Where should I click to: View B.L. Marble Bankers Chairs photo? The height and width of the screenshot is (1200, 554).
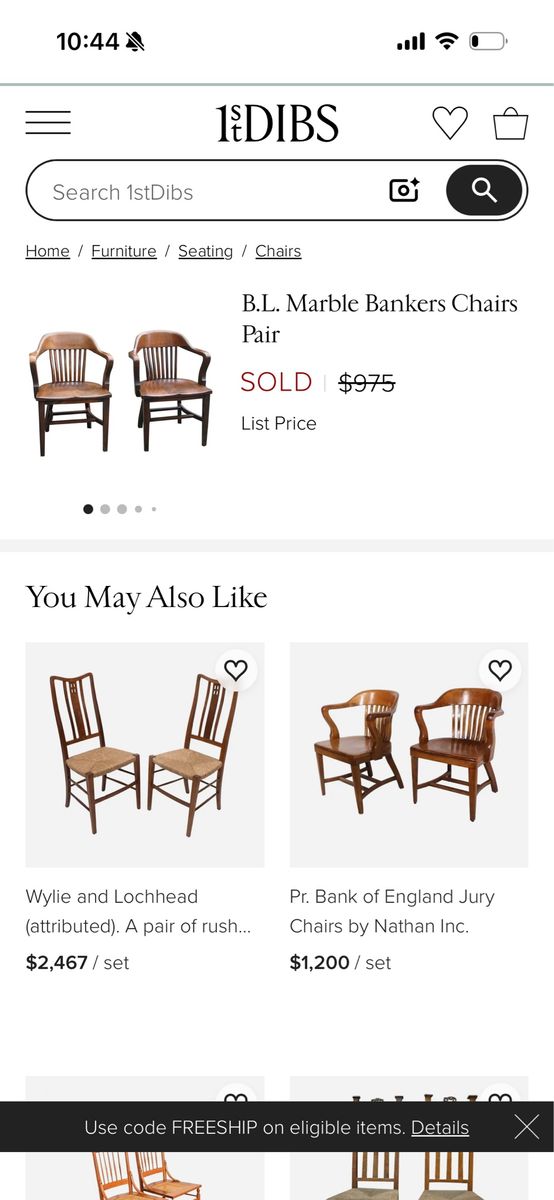pyautogui.click(x=121, y=392)
